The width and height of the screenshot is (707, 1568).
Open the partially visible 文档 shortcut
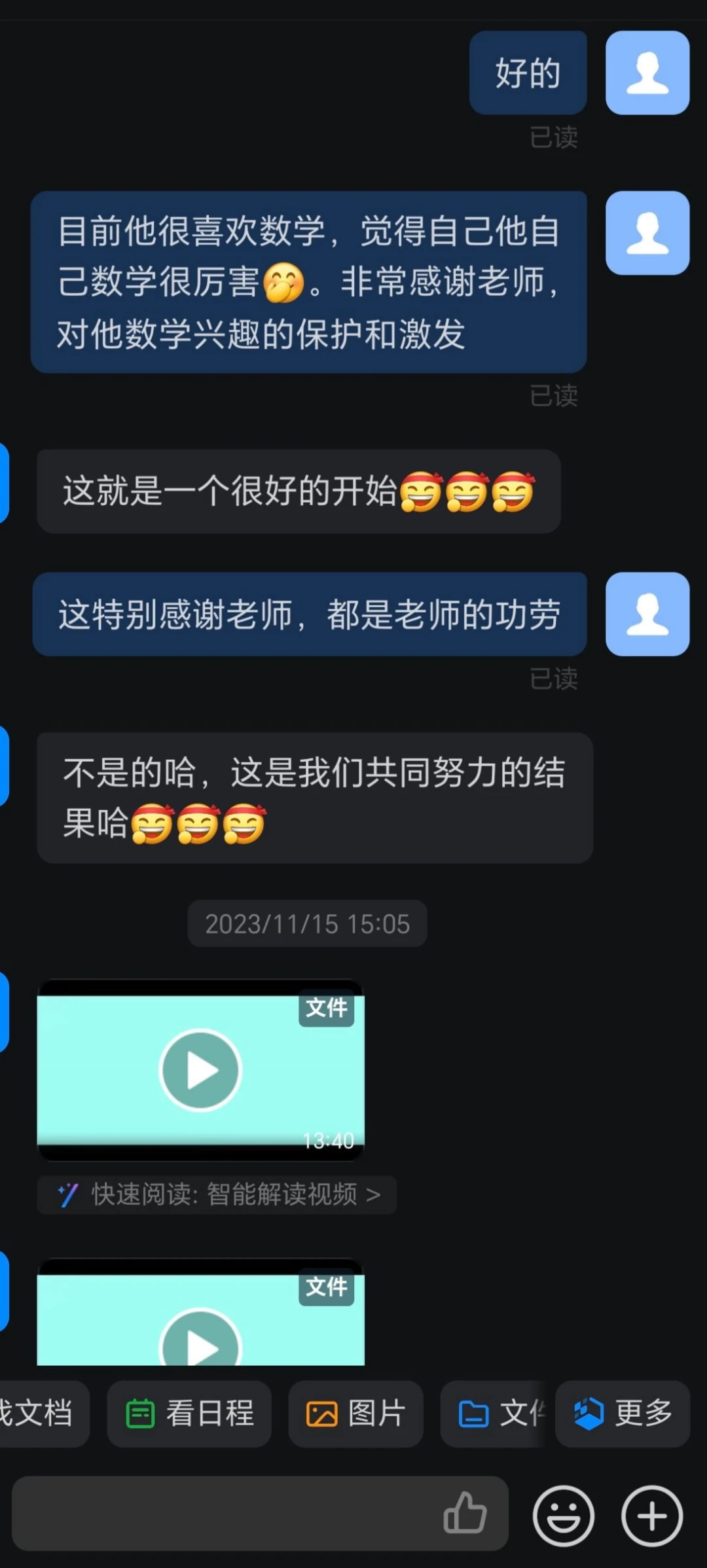tap(39, 1414)
